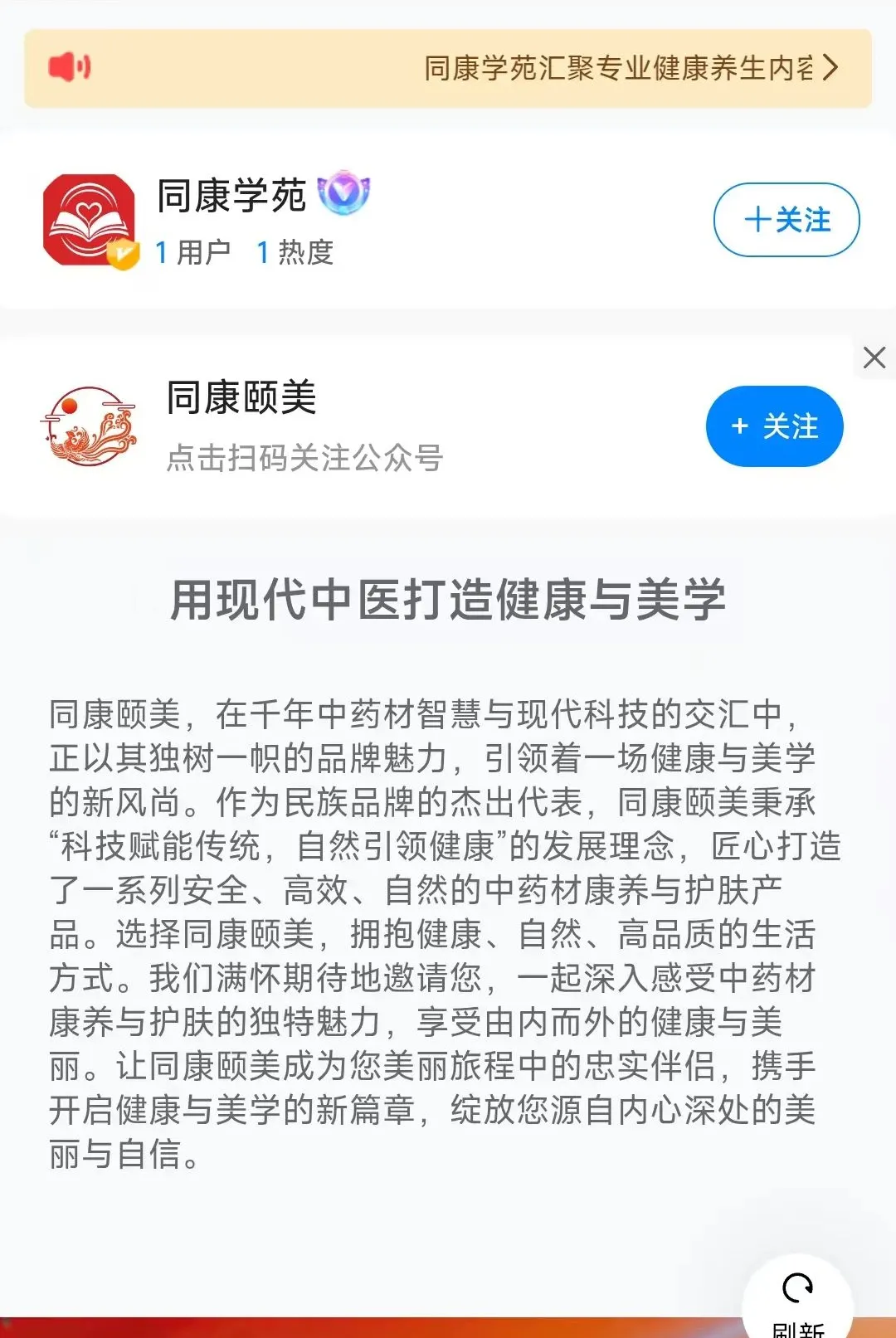Follow the 同康颐美 public account
Viewport: 896px width, 1338px height.
[x=774, y=426]
